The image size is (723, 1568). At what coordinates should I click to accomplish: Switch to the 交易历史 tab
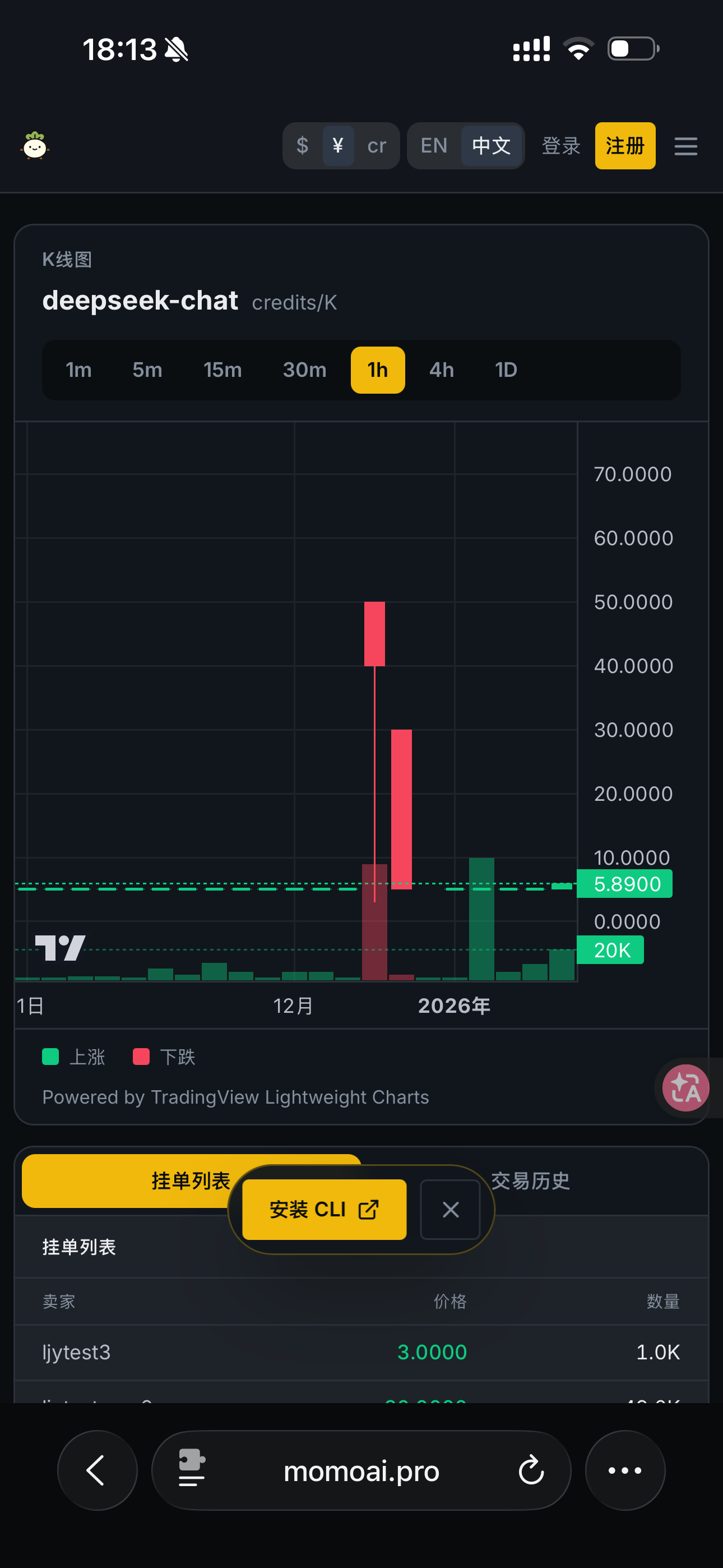(531, 1181)
